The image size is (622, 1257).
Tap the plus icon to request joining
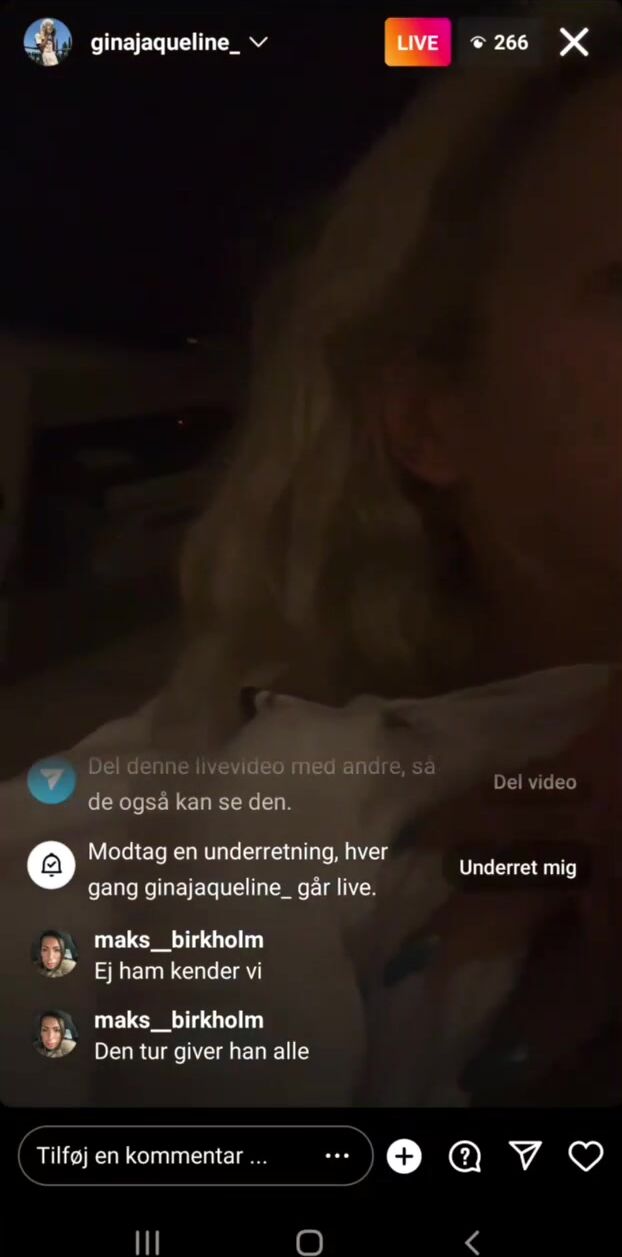tap(404, 1157)
